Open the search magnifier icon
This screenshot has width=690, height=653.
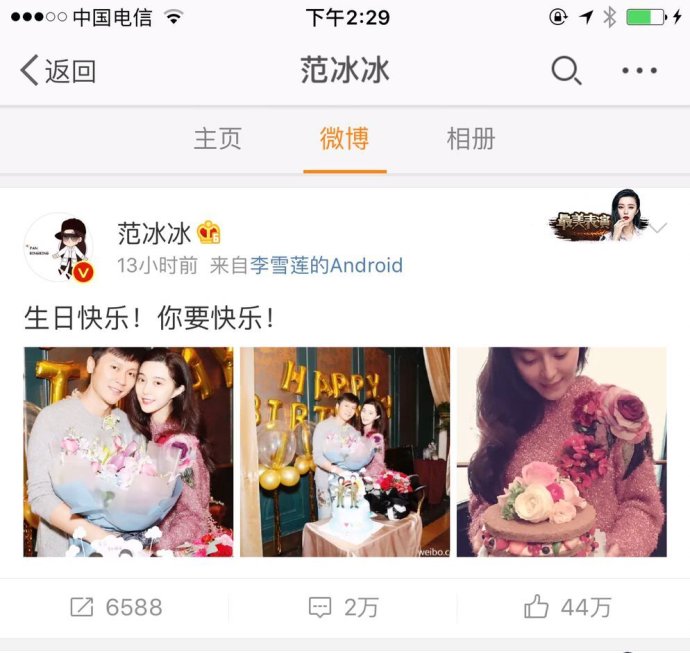(x=566, y=71)
